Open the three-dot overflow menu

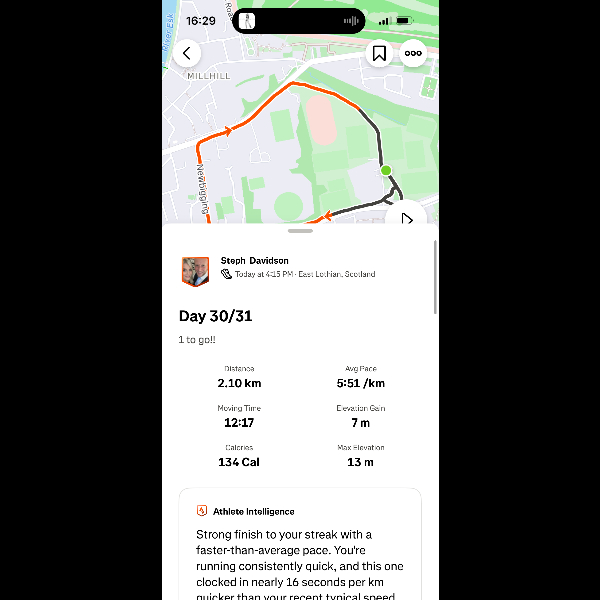[x=413, y=54]
